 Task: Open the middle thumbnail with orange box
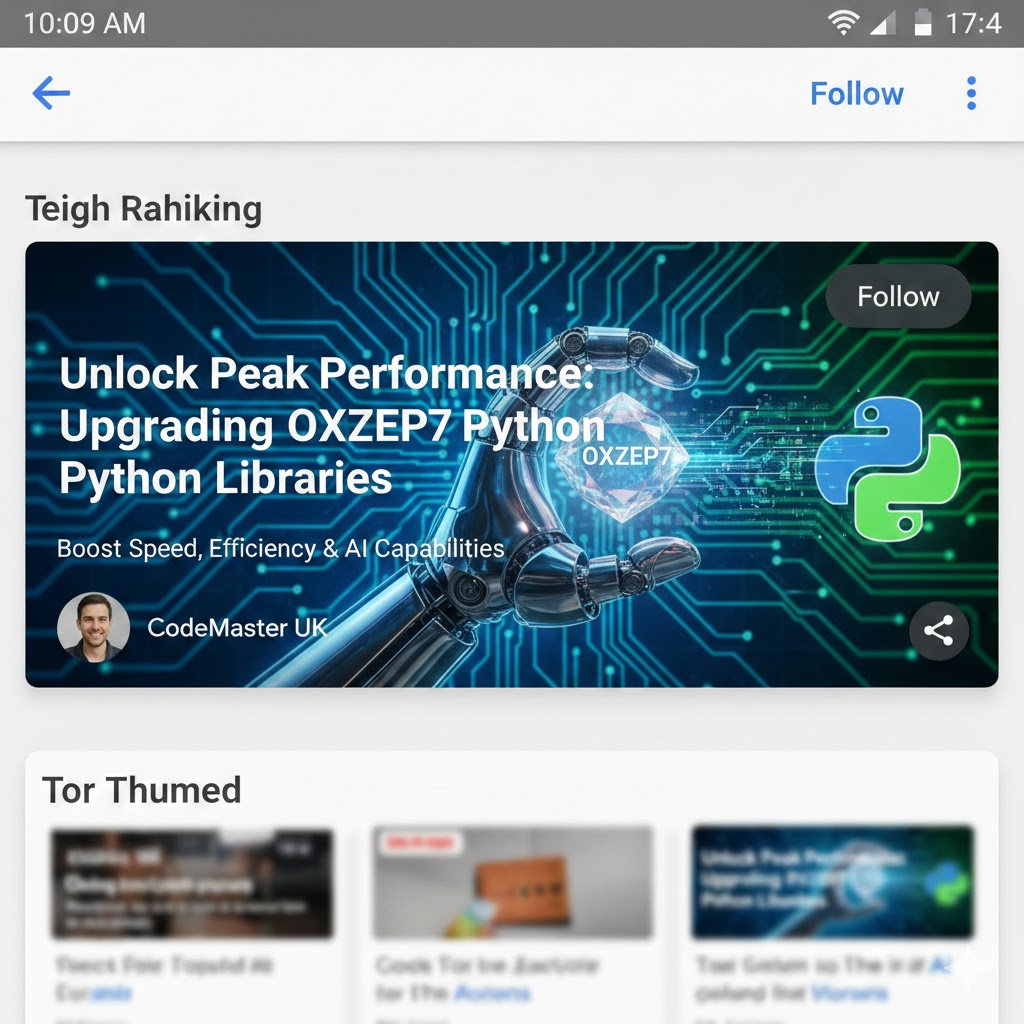click(512, 882)
